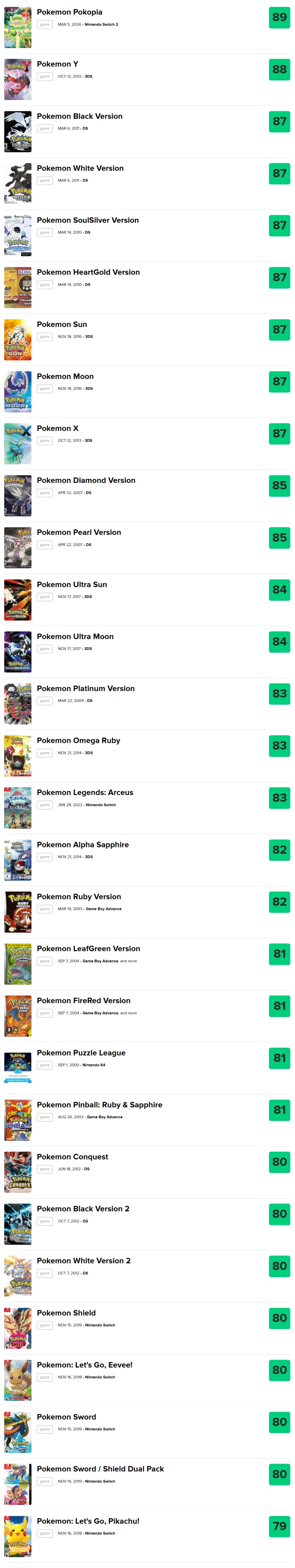295x1568 pixels.
Task: View Pokemon Black Version details
Action: [x=79, y=116]
